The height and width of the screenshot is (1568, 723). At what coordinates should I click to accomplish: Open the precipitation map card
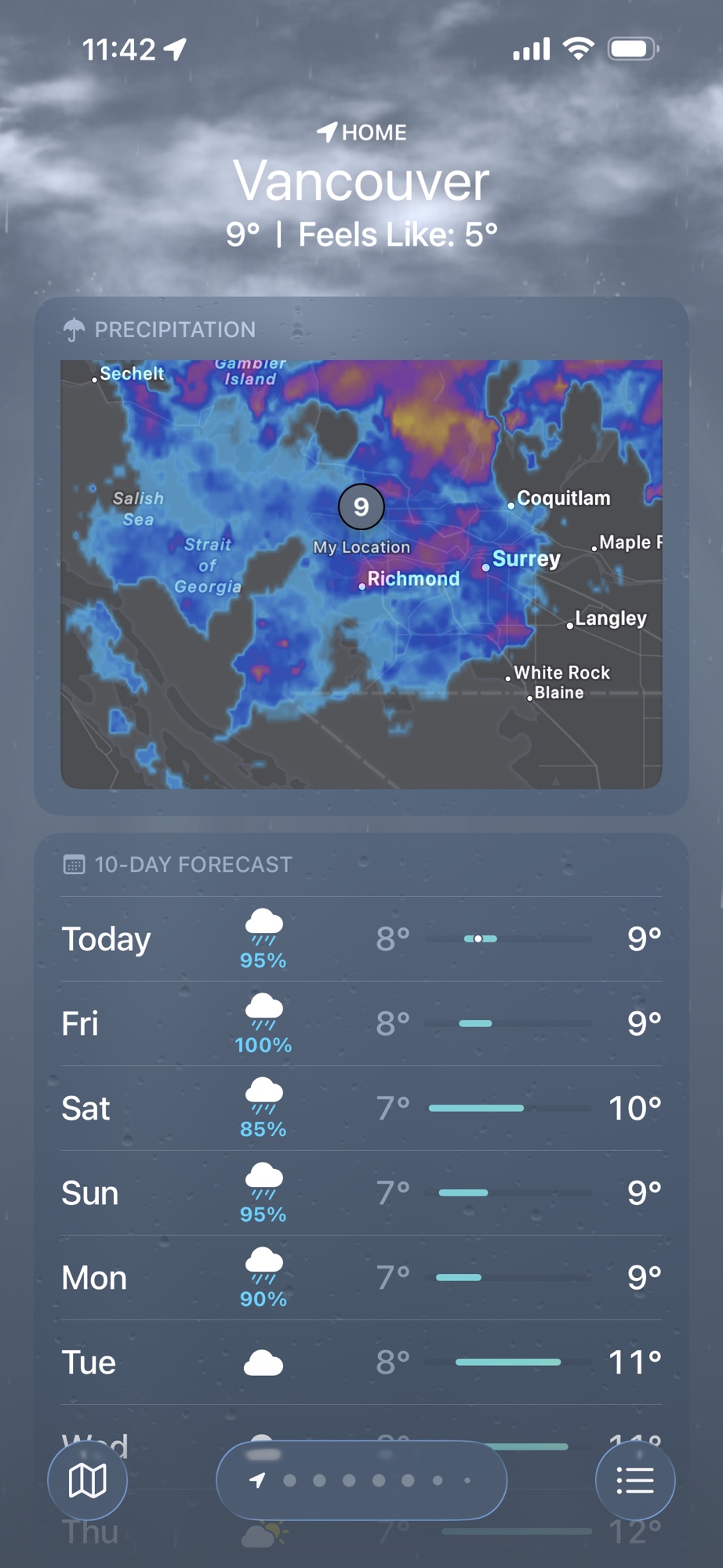coord(361,574)
